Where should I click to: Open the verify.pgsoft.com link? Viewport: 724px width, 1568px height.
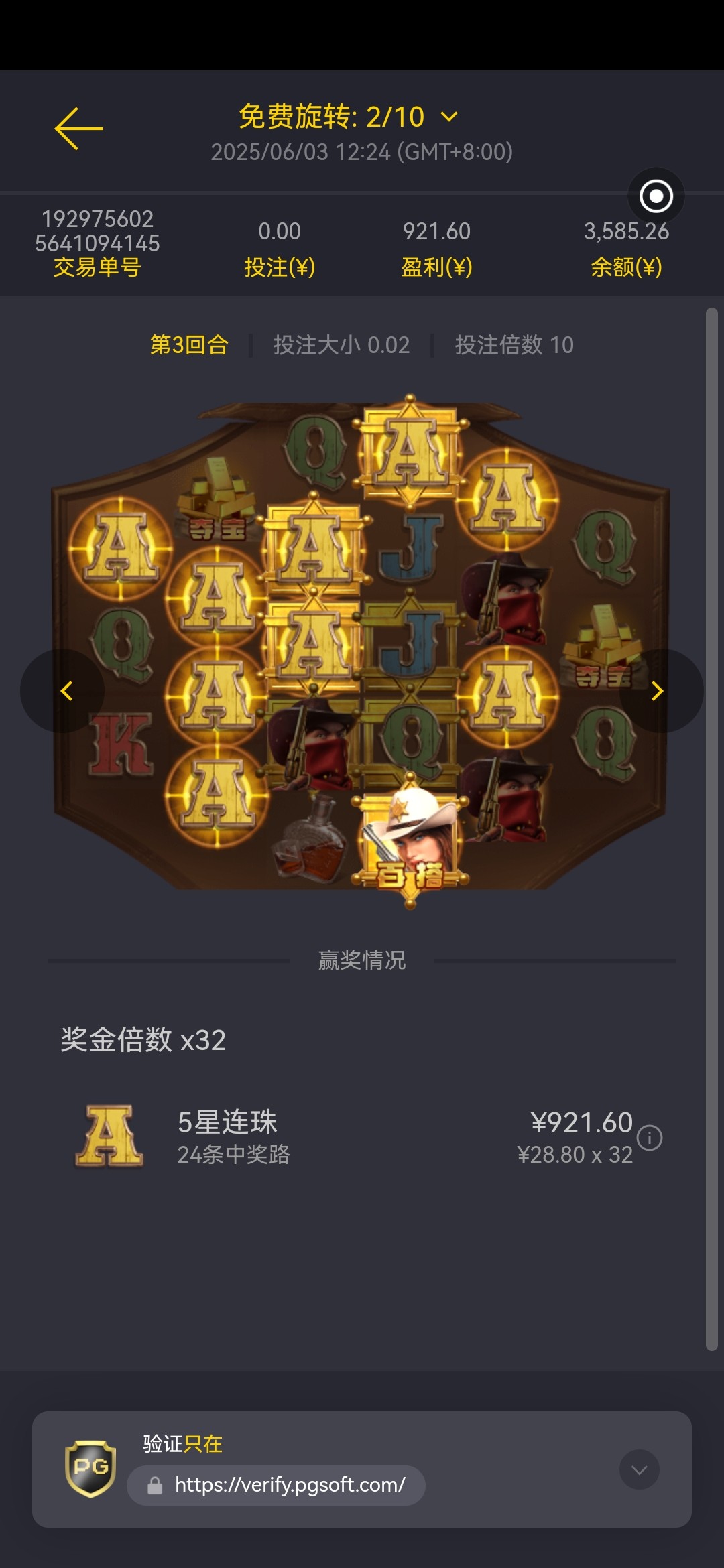click(x=290, y=1485)
